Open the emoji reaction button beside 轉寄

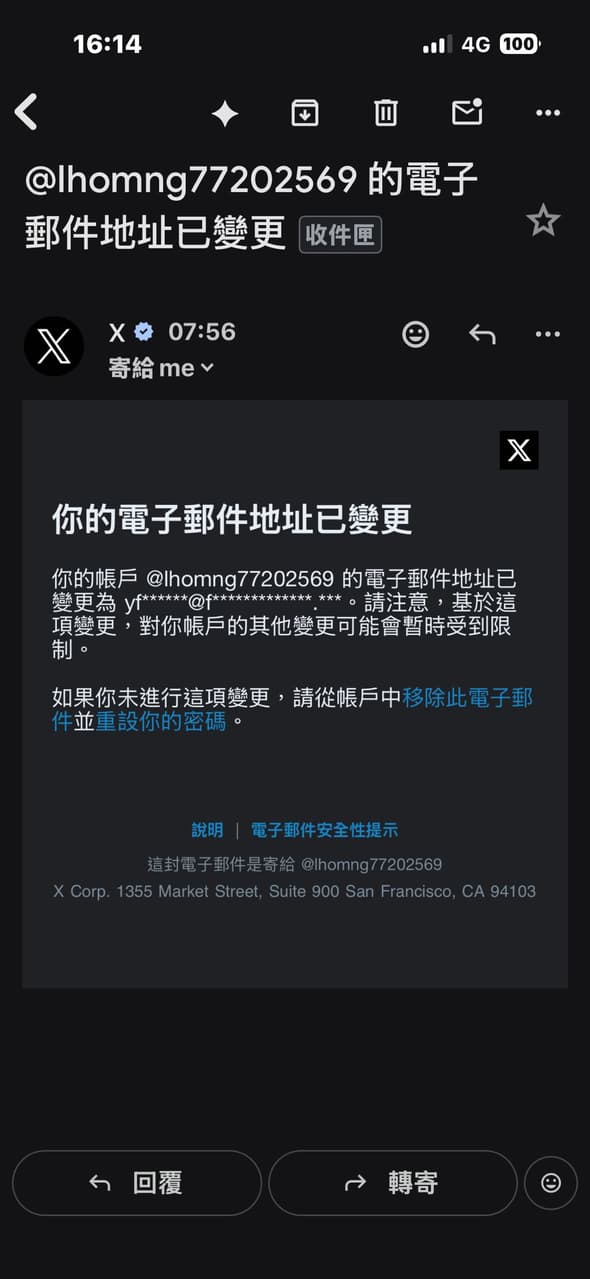coord(551,1183)
